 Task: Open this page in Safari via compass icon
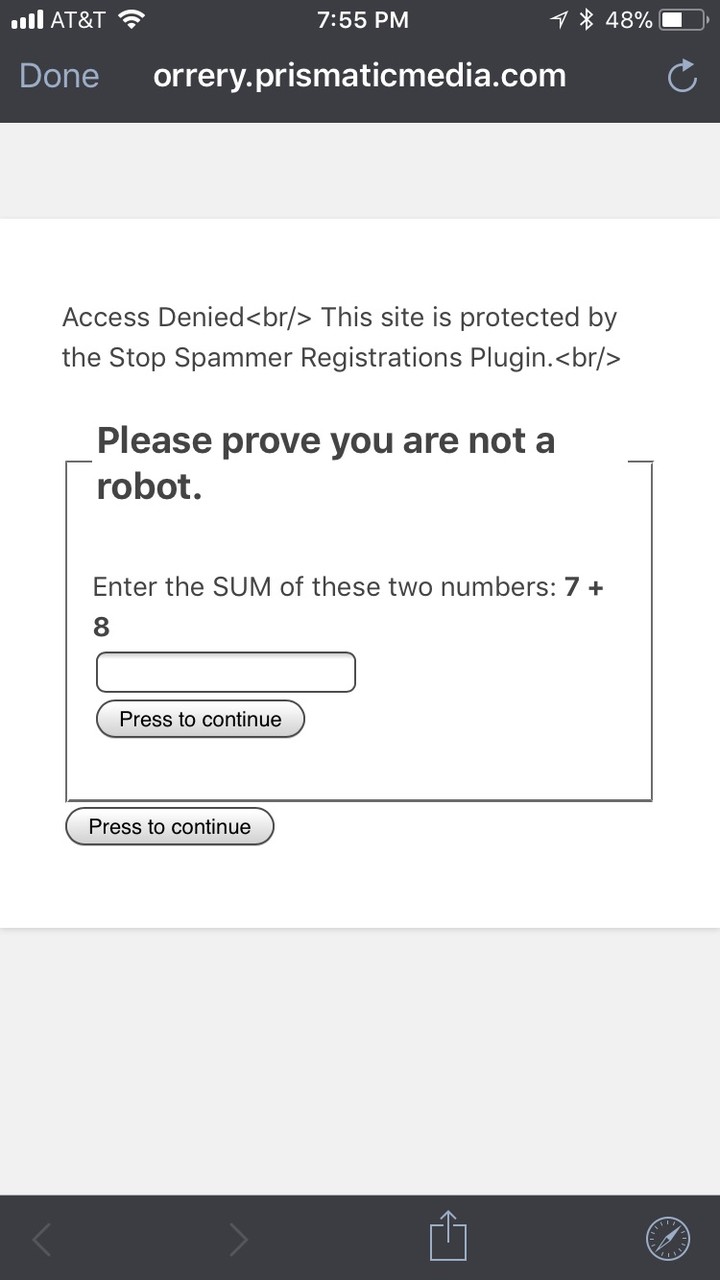coord(667,1238)
